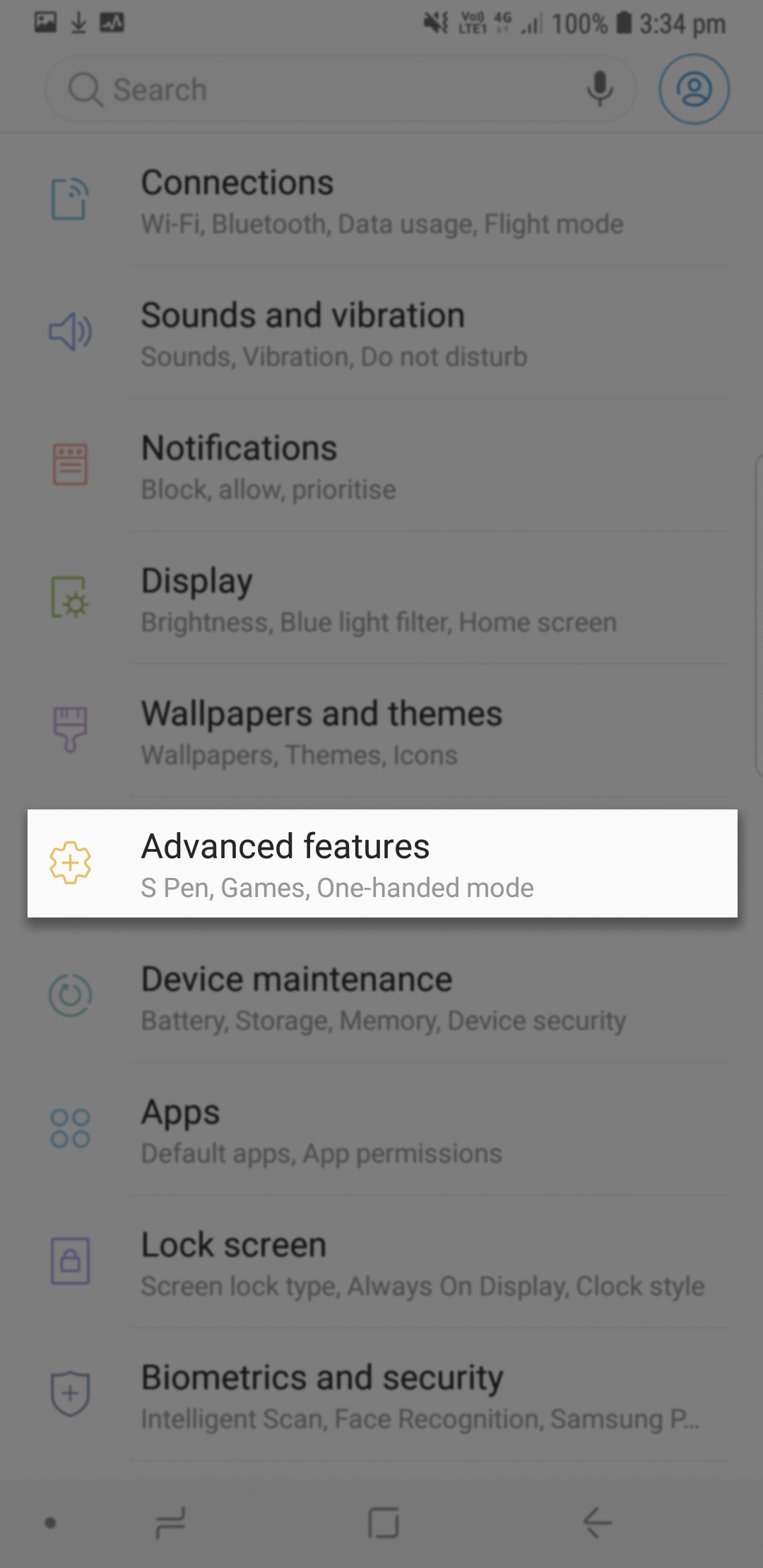
Task: Open Display settings
Action: point(381,599)
